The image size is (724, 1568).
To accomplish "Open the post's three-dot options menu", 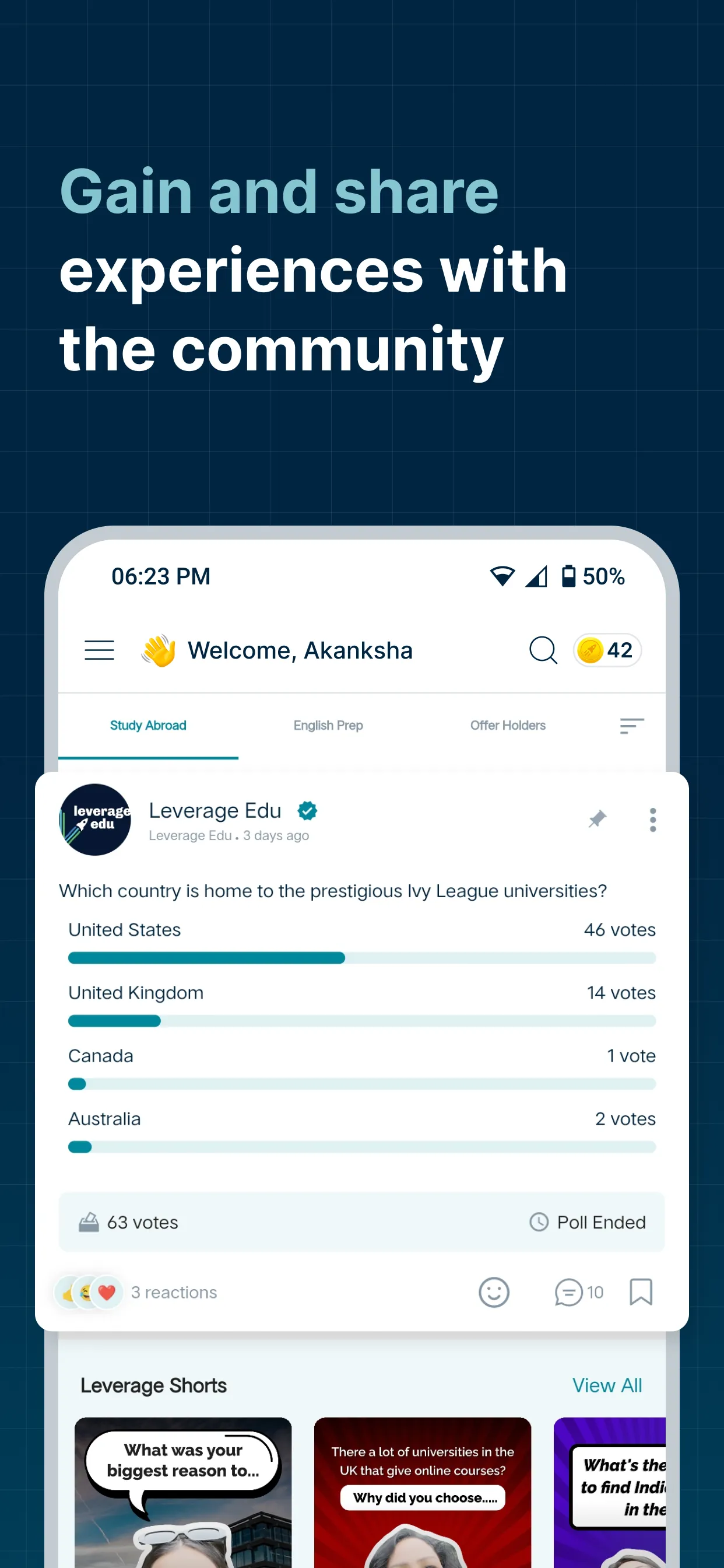I will (x=652, y=820).
